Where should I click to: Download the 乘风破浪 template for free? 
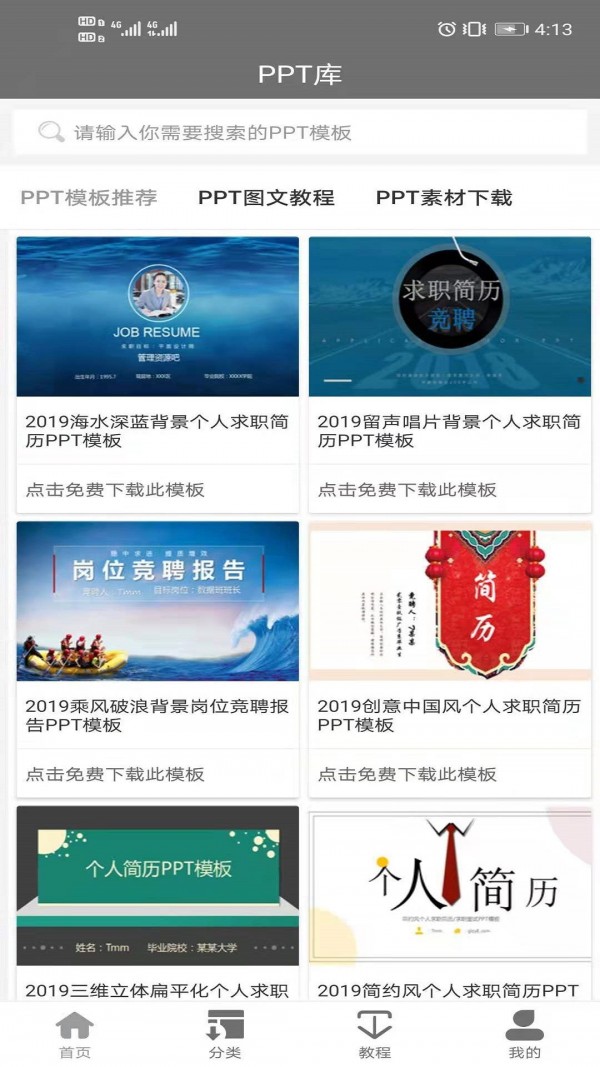[115, 774]
